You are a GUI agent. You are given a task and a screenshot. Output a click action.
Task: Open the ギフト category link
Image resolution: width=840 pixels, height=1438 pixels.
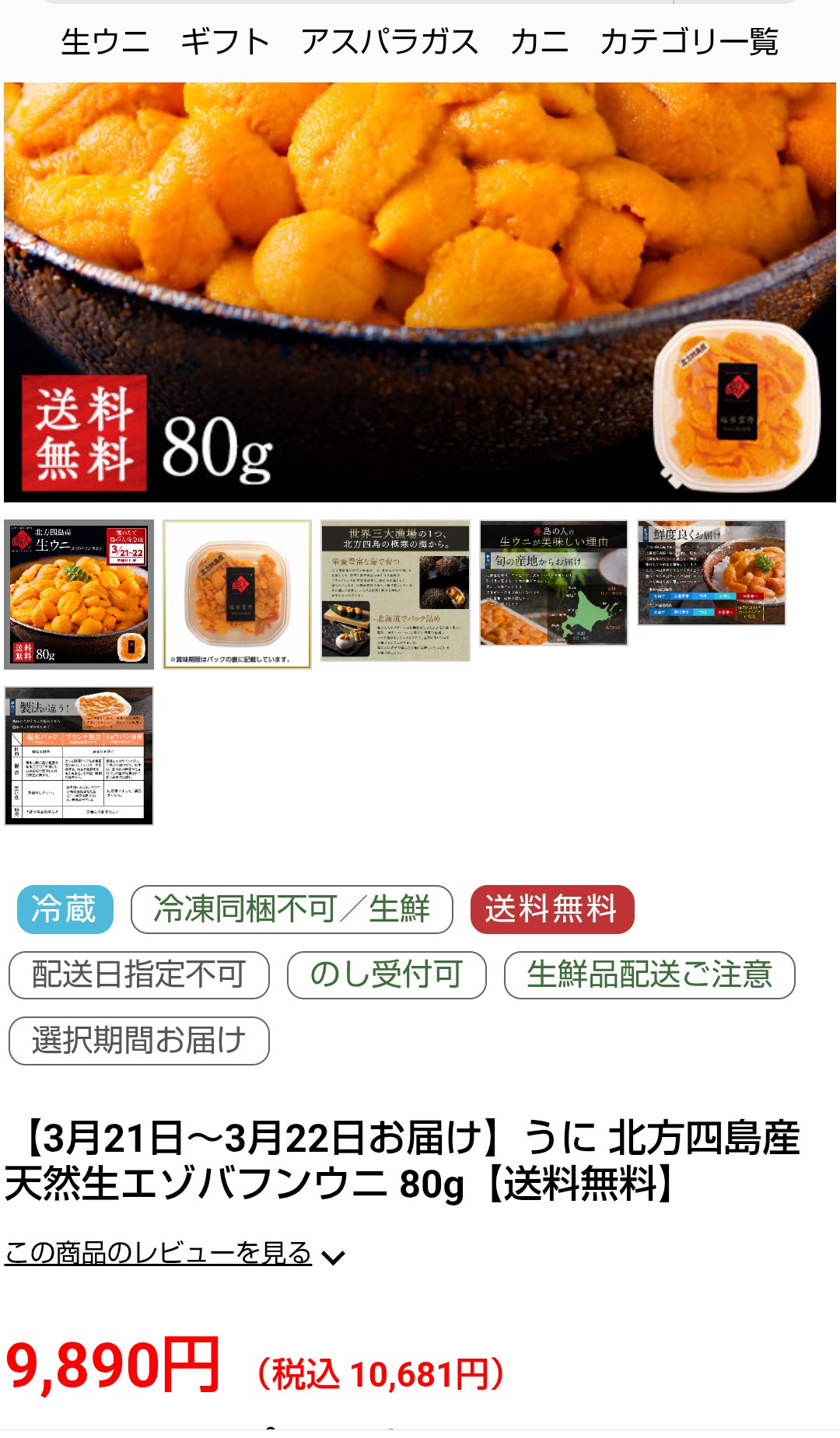pyautogui.click(x=225, y=42)
